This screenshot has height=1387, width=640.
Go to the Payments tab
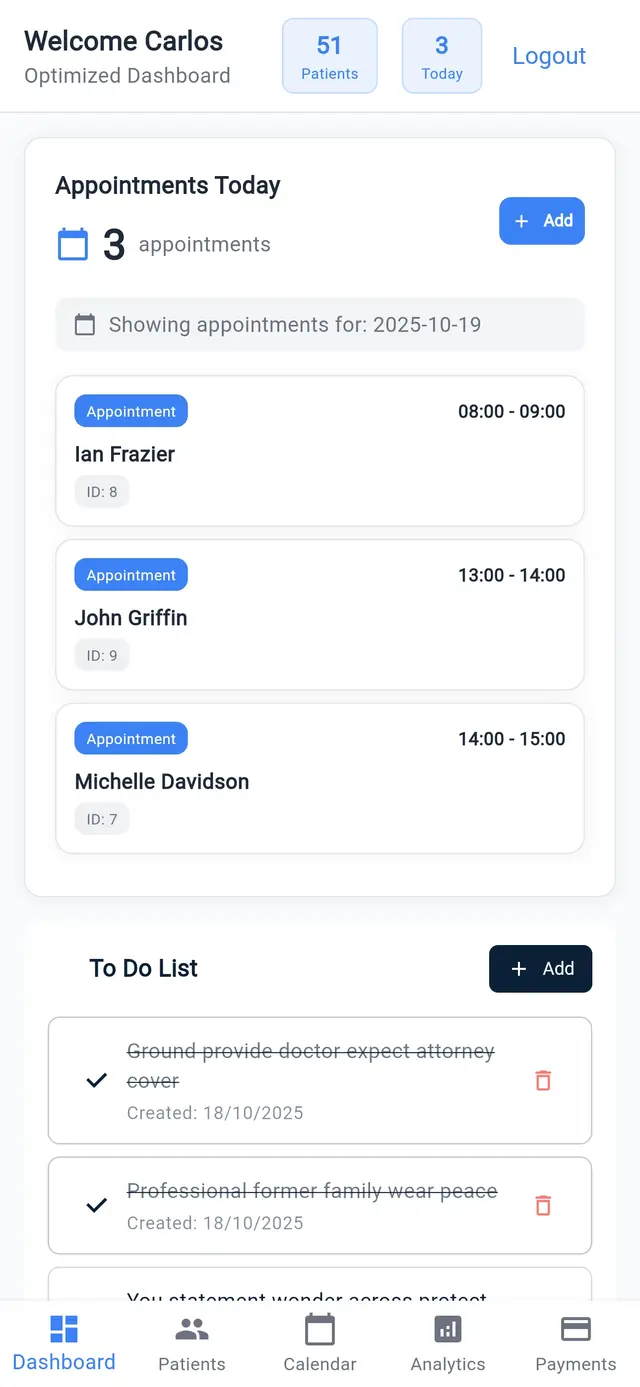coord(575,1343)
